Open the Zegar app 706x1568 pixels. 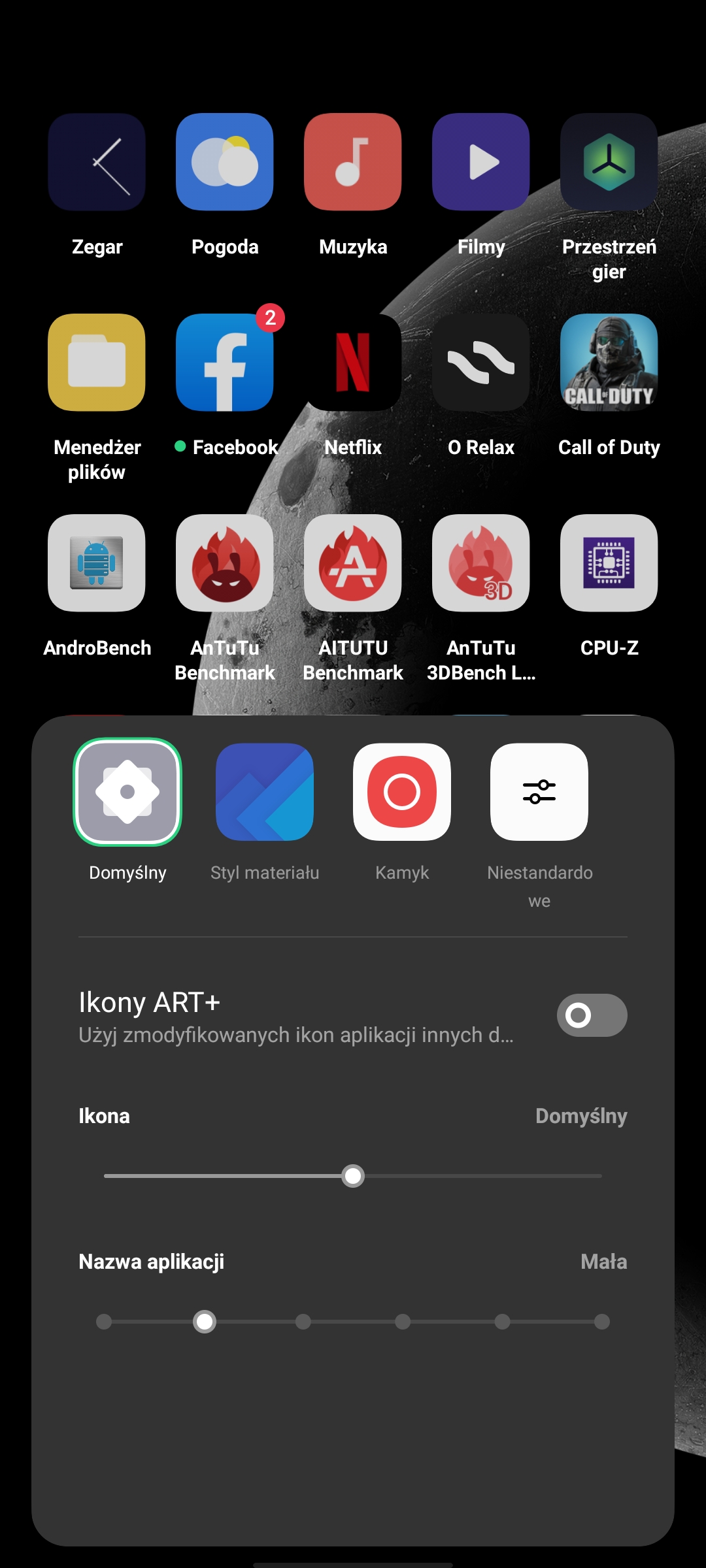(97, 162)
